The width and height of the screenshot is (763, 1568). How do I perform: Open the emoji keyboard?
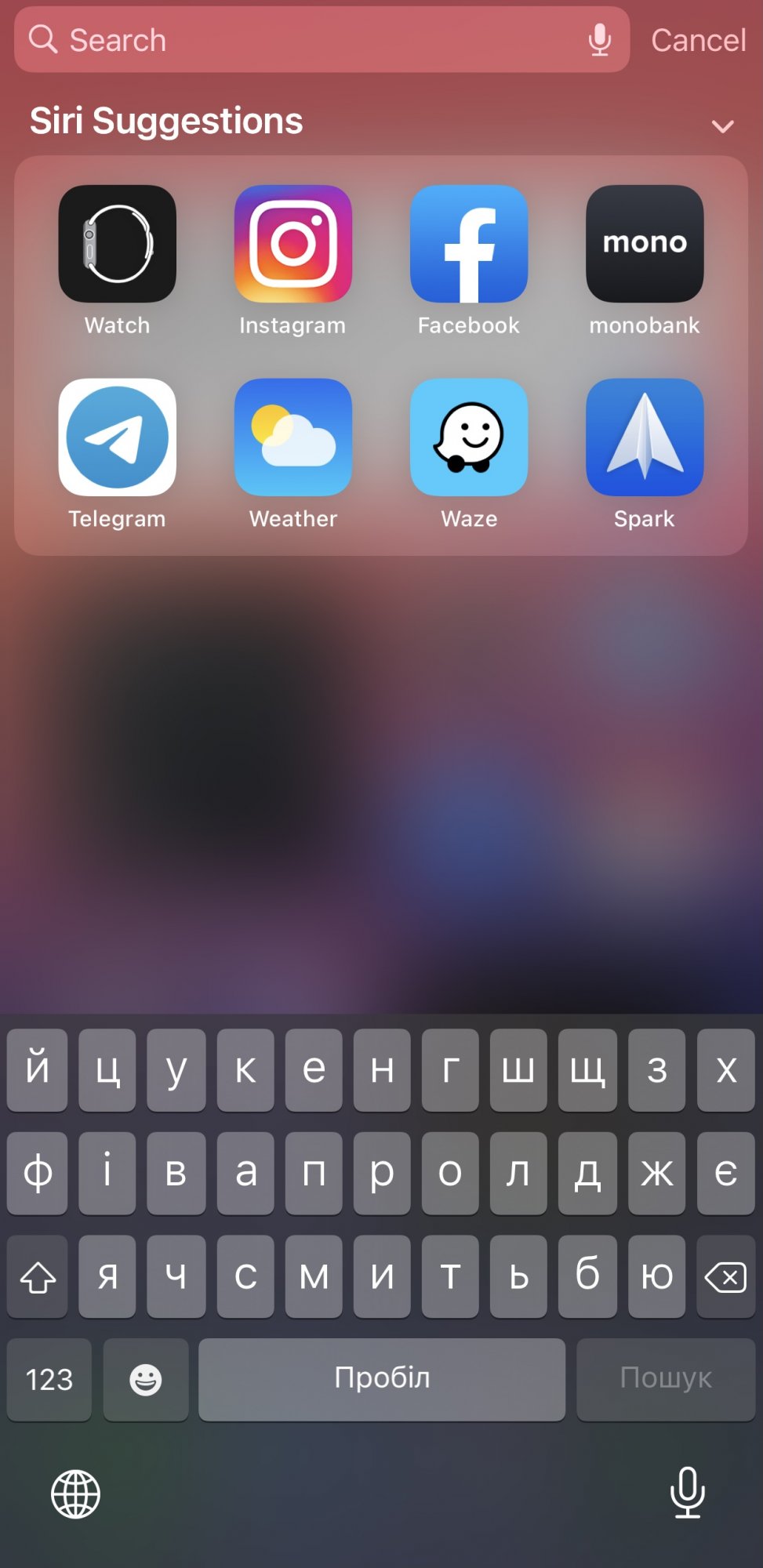[146, 1380]
